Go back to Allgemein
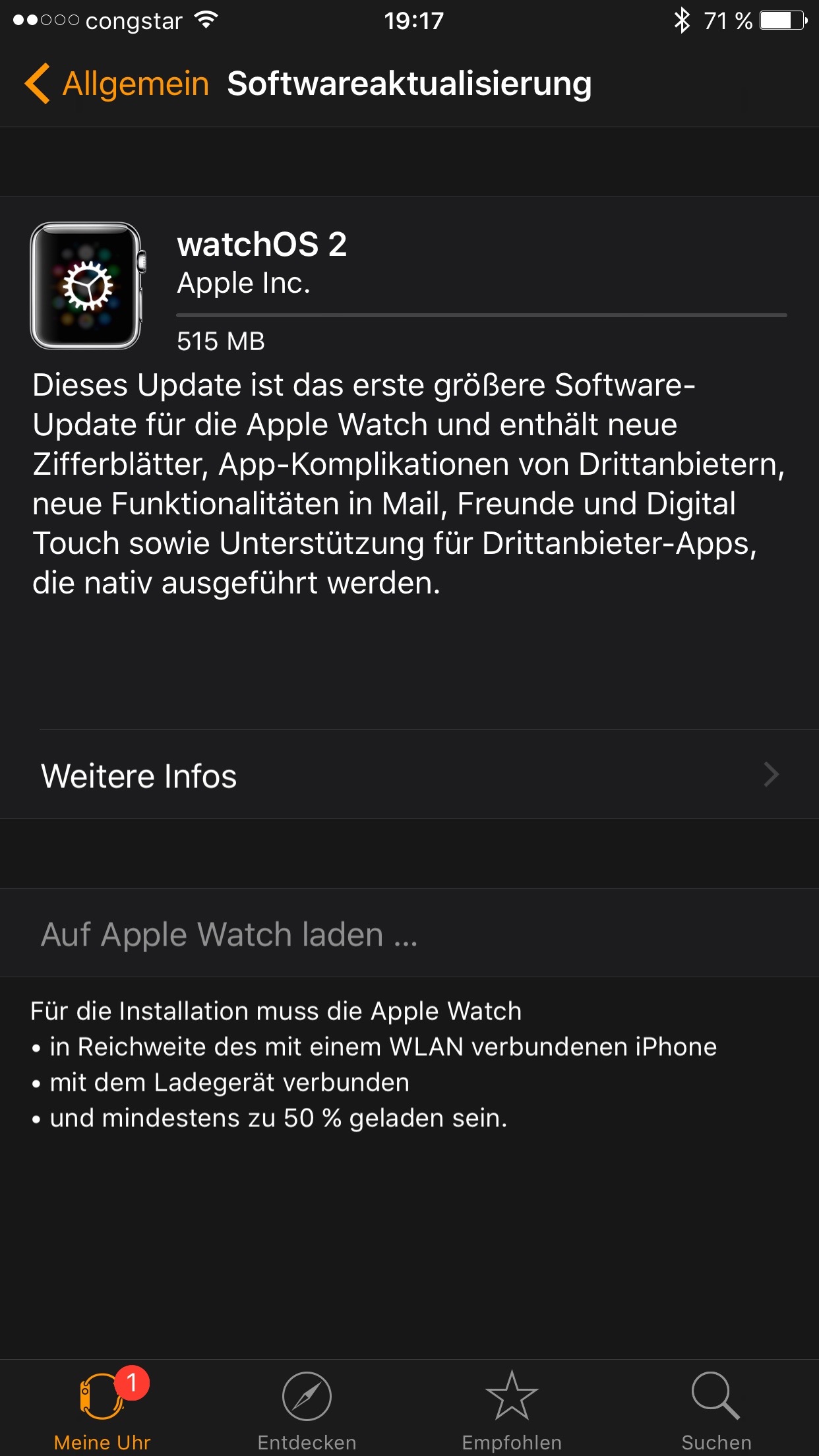The height and width of the screenshot is (1456, 819). [116, 84]
